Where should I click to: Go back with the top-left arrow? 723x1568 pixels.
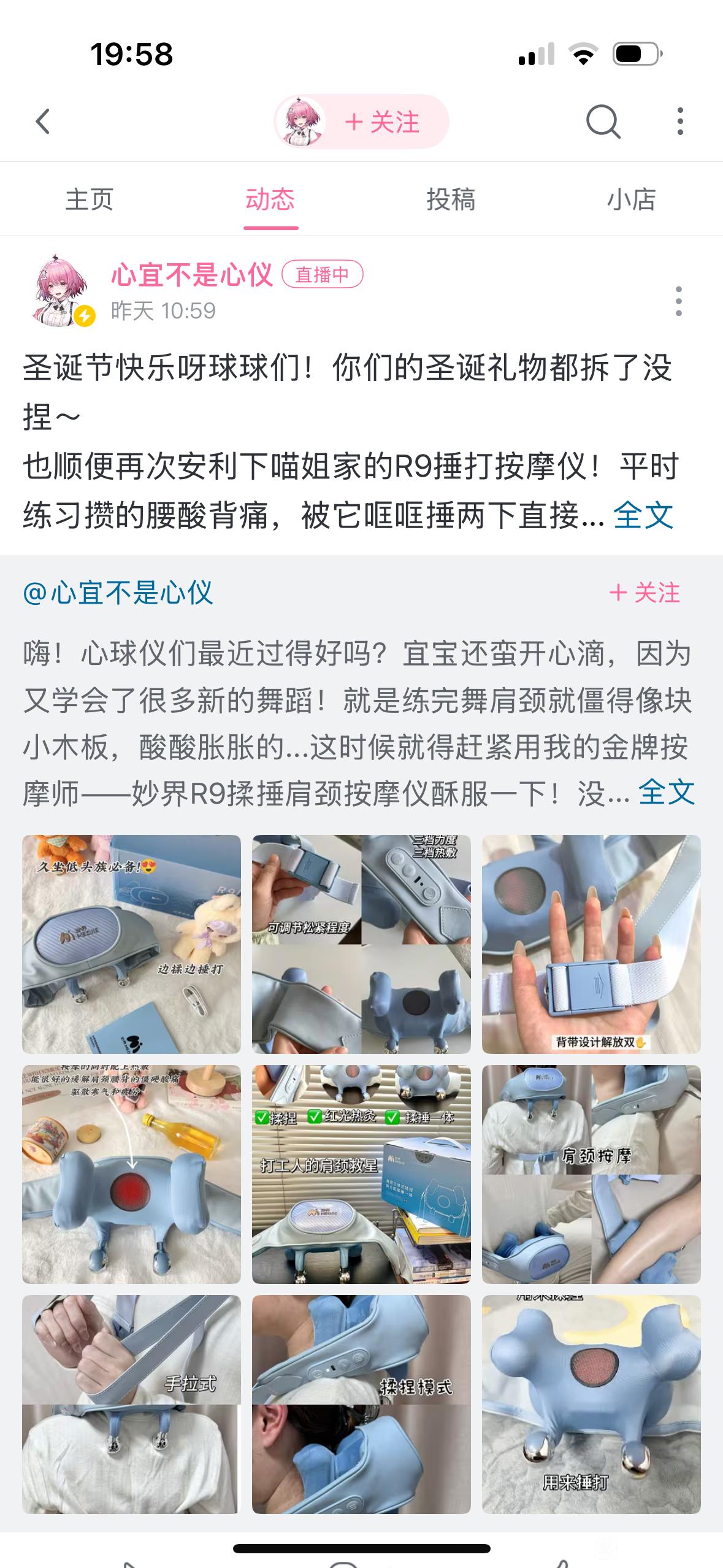(x=42, y=121)
